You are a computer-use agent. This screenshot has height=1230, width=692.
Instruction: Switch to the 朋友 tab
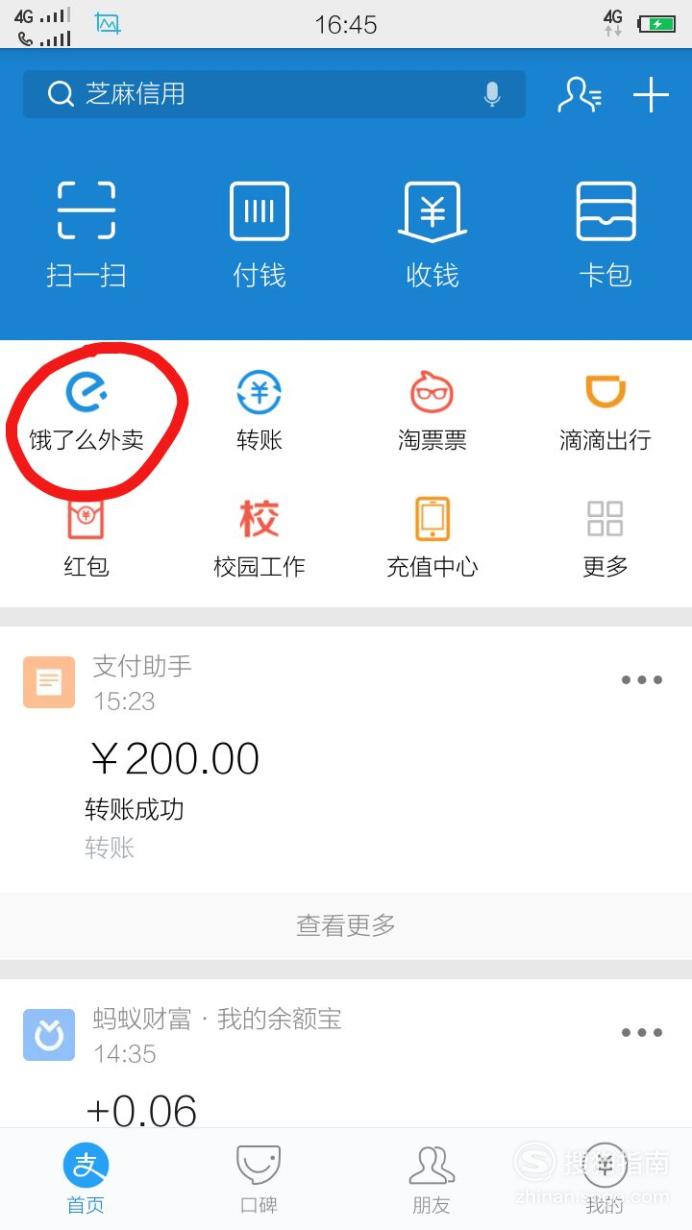tap(432, 1180)
